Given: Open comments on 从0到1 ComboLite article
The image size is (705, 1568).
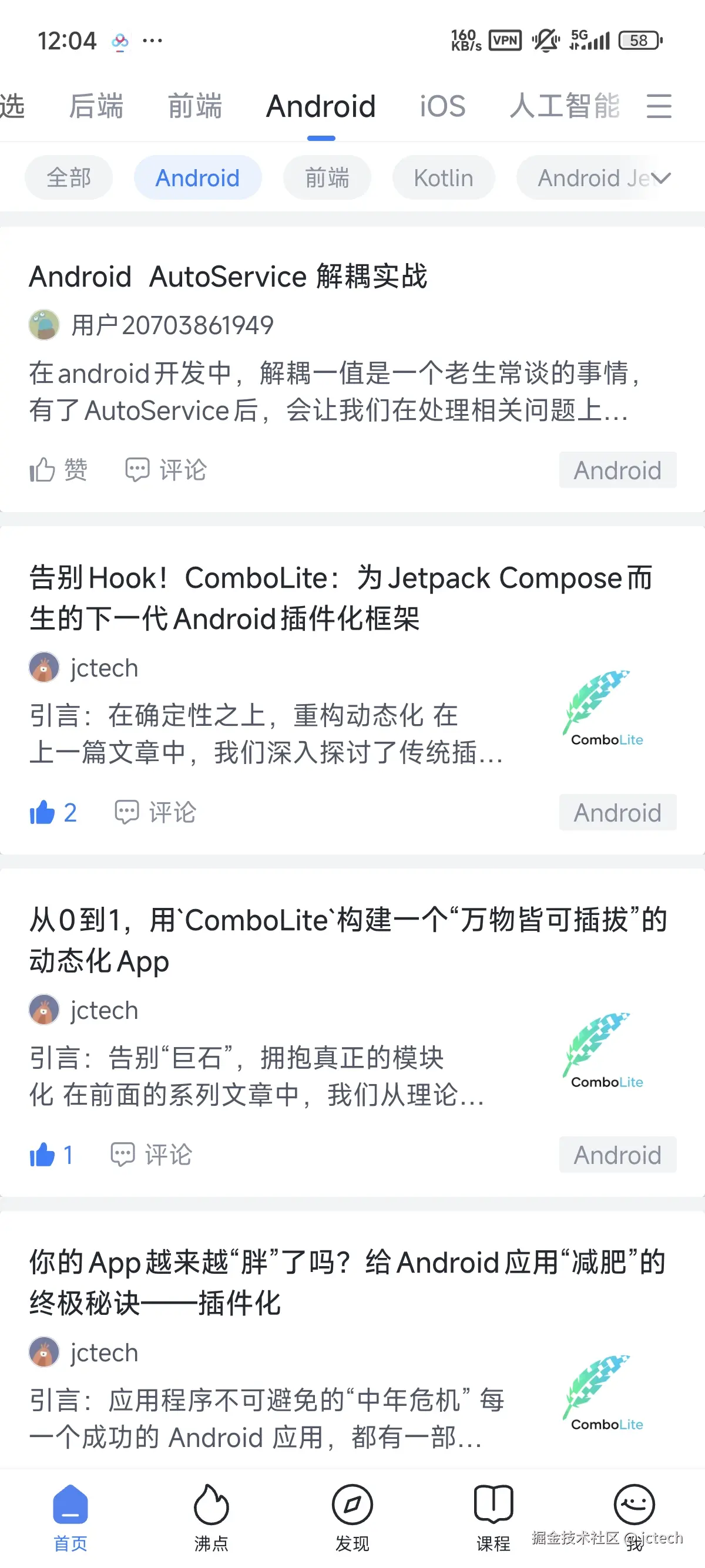Looking at the screenshot, I should point(152,1155).
